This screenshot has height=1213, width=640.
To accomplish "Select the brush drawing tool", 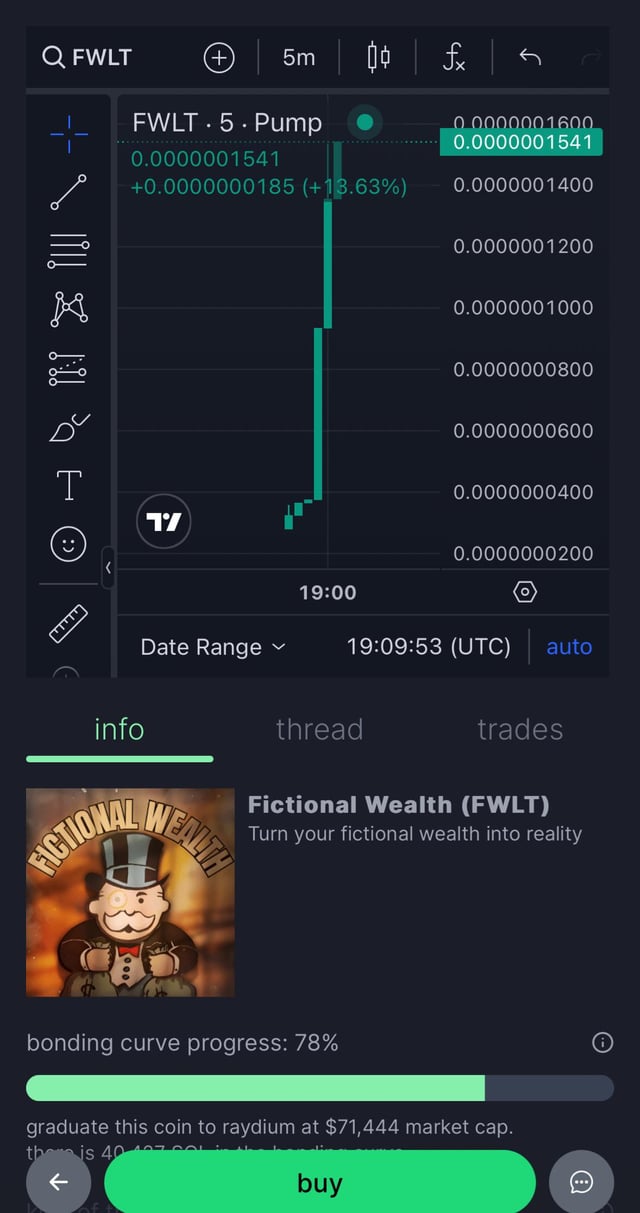I will pyautogui.click(x=68, y=428).
